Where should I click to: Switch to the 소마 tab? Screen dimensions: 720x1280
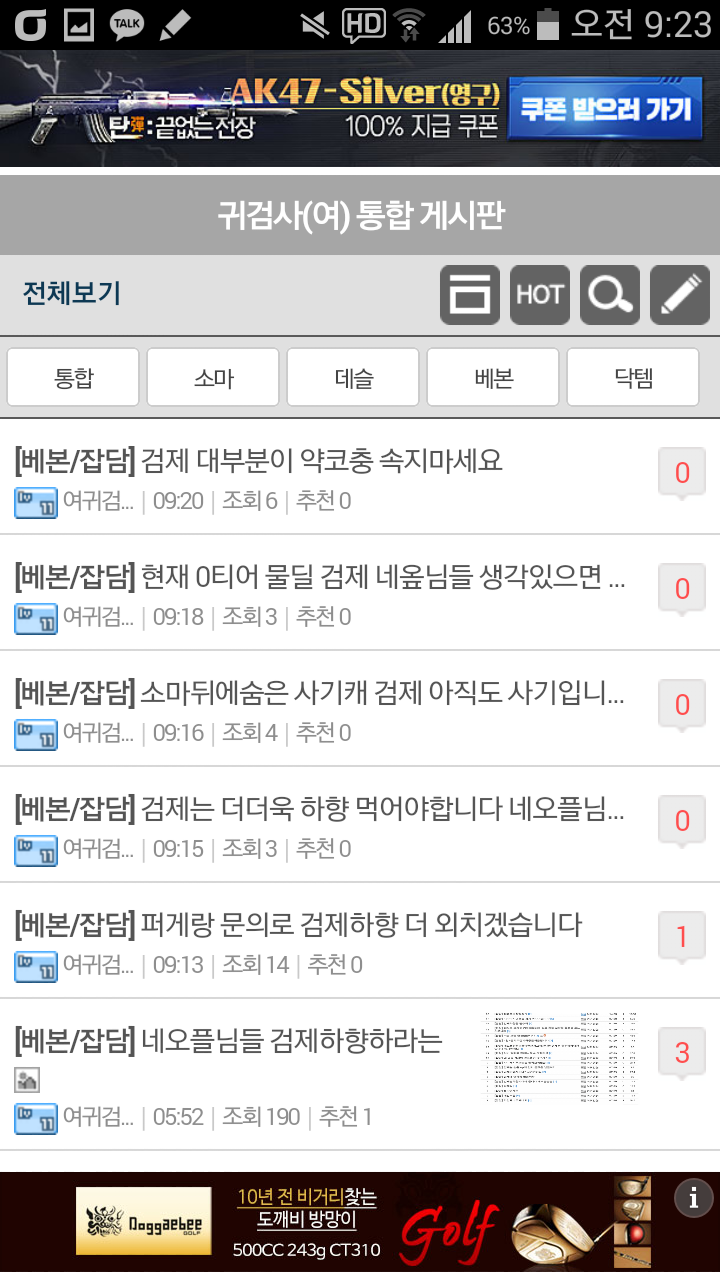click(213, 377)
